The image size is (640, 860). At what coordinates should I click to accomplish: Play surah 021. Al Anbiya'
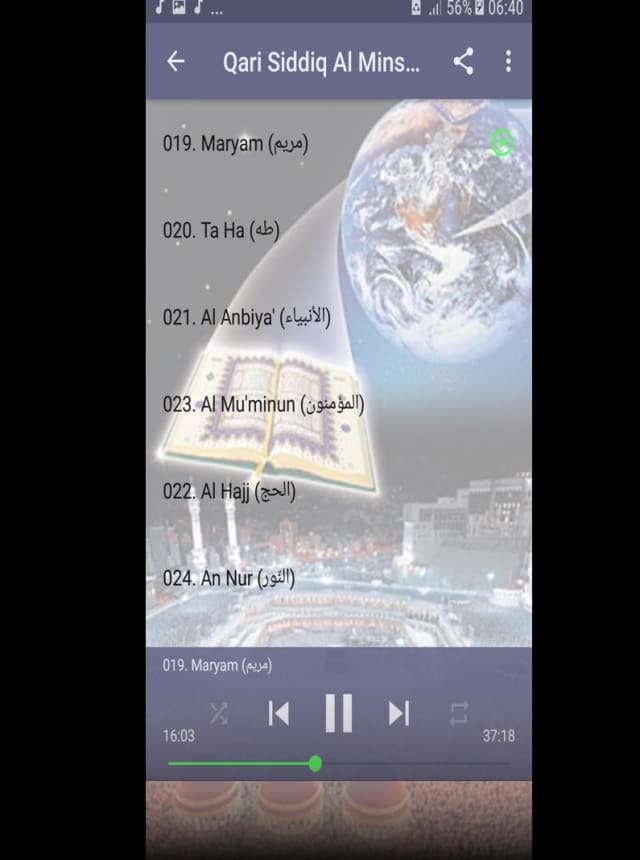[x=246, y=317]
